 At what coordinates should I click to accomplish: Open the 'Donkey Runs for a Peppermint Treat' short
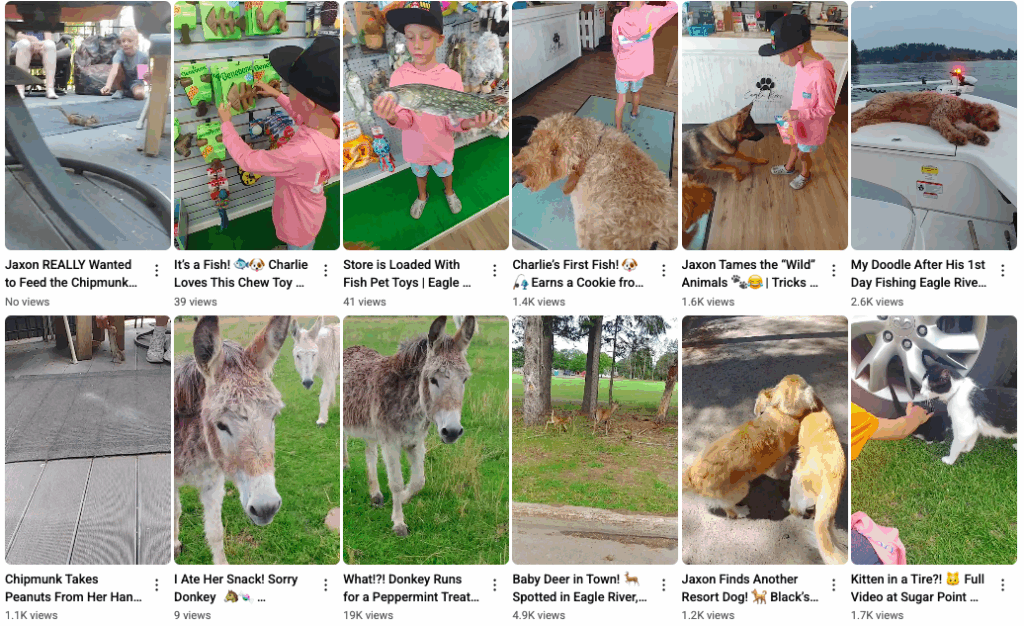tap(425, 440)
